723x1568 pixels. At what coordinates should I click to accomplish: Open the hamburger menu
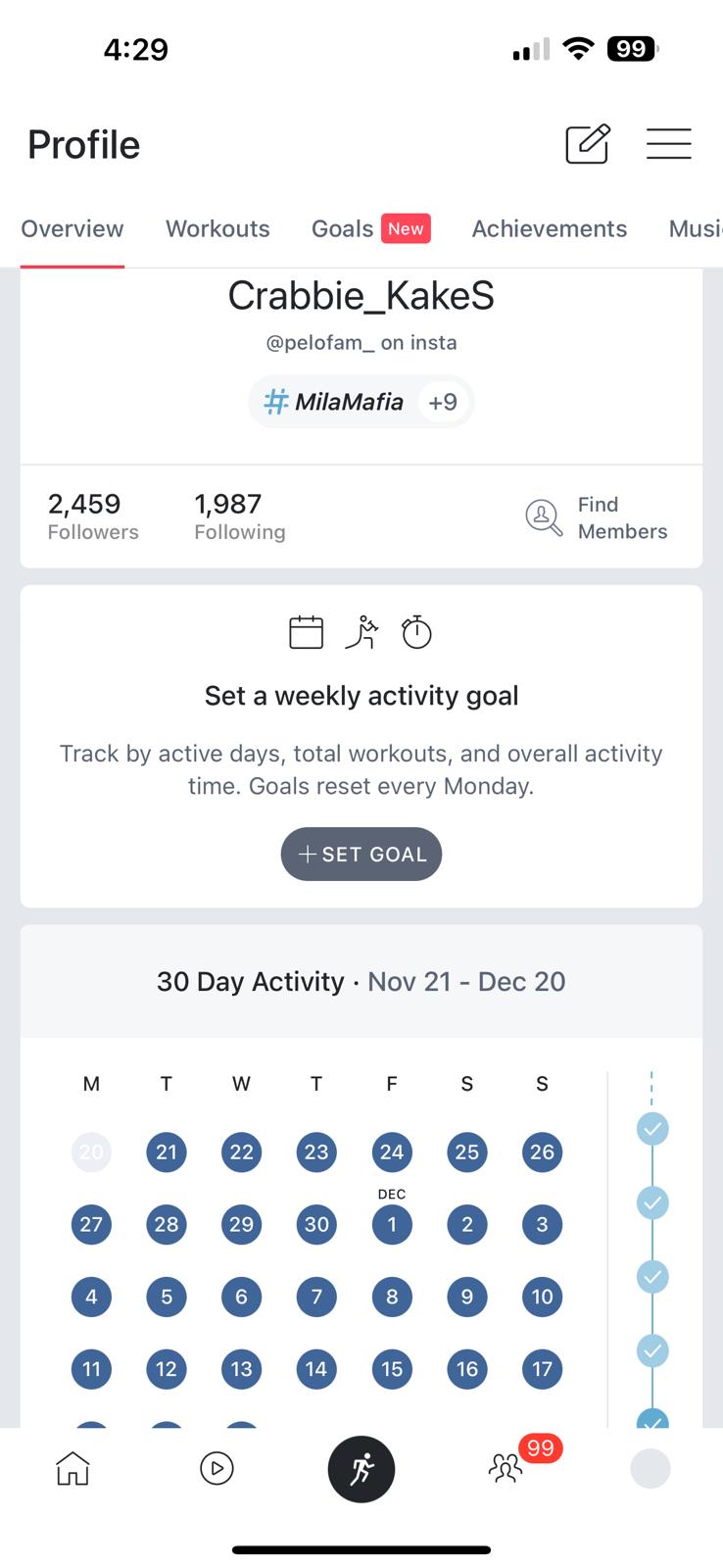(x=669, y=144)
